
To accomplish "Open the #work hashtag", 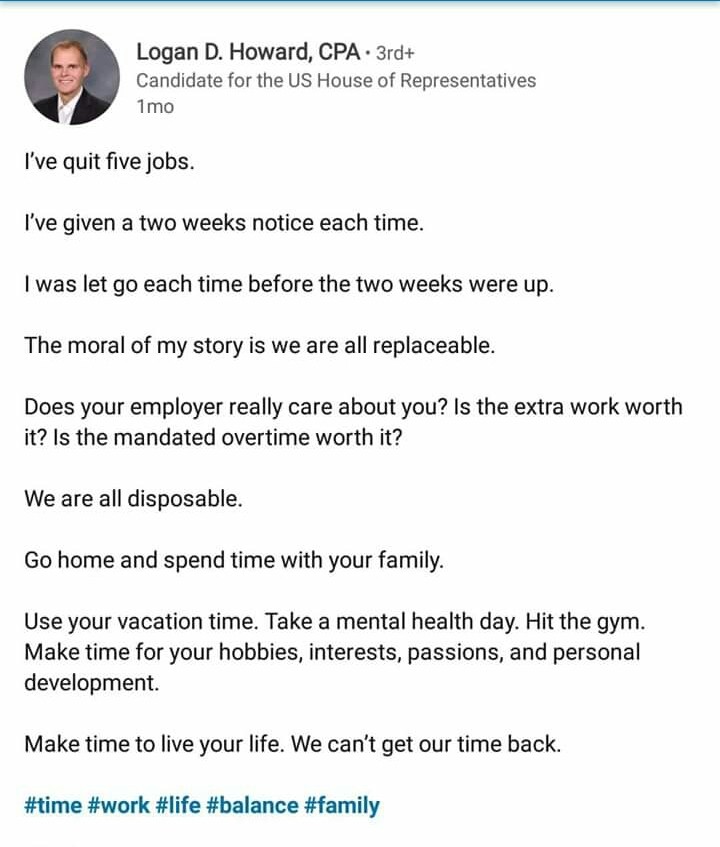I will click(x=118, y=805).
